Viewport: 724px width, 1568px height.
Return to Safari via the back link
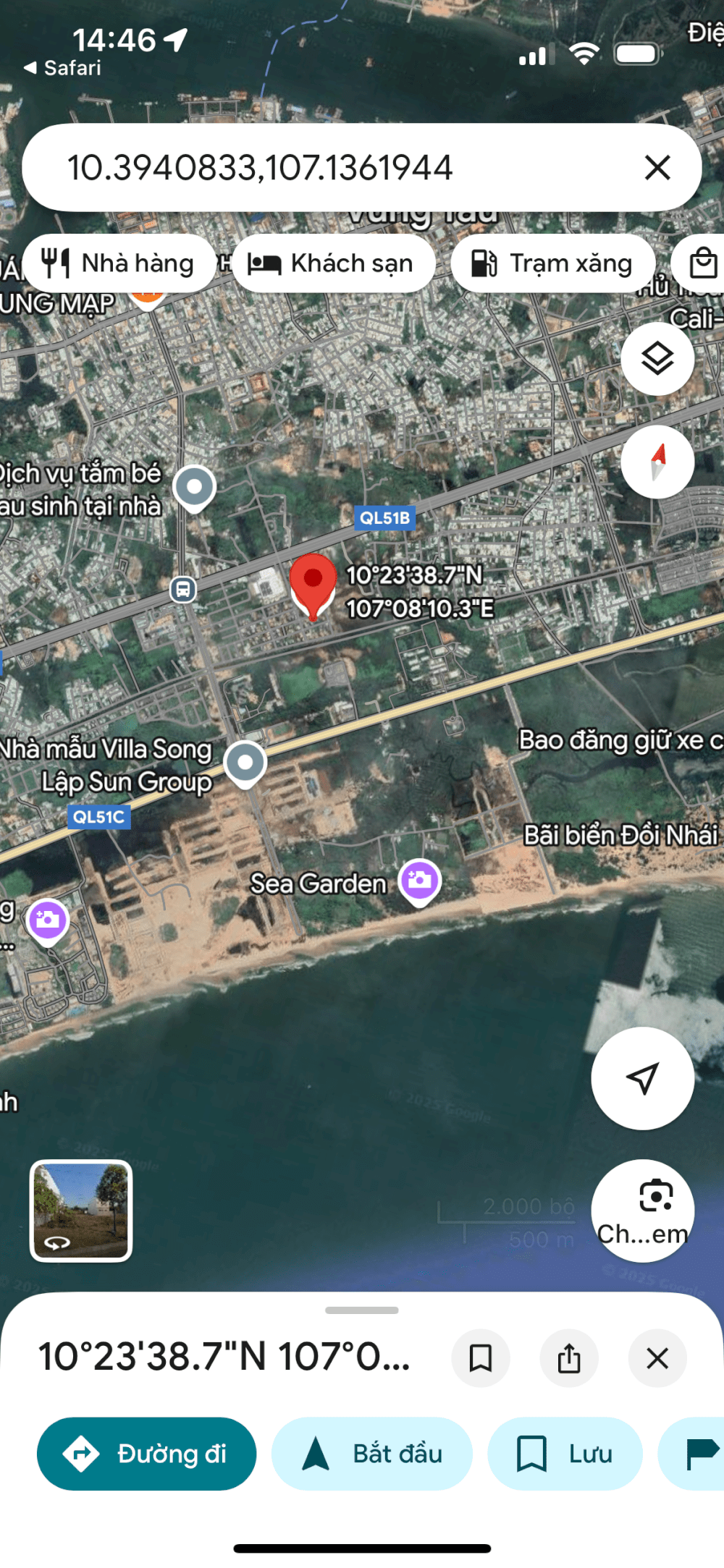[x=62, y=68]
